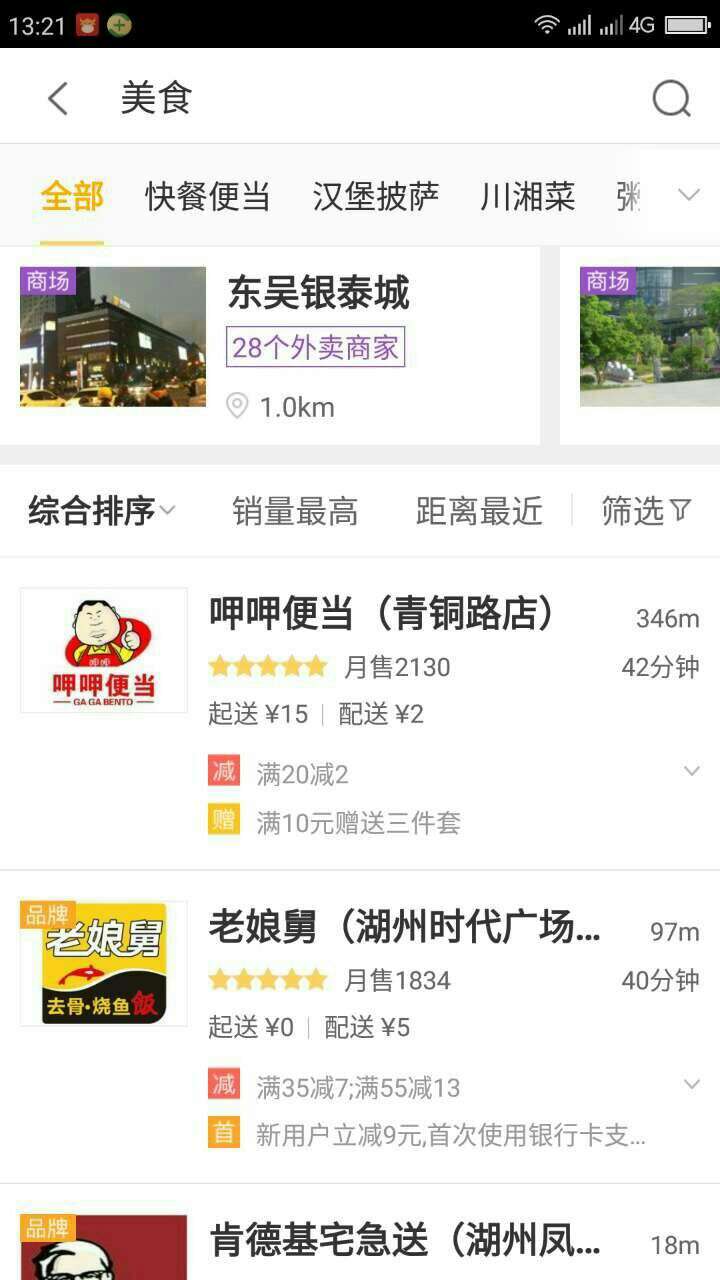This screenshot has width=720, height=1280.
Task: Expand the full category list chevron
Action: (688, 195)
